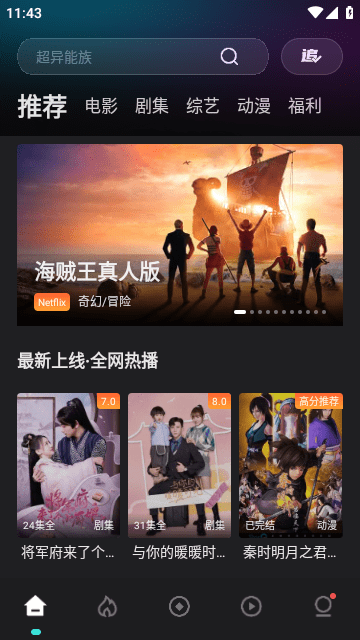Open the 追 follow list button
This screenshot has width=360, height=640.
pos(312,57)
